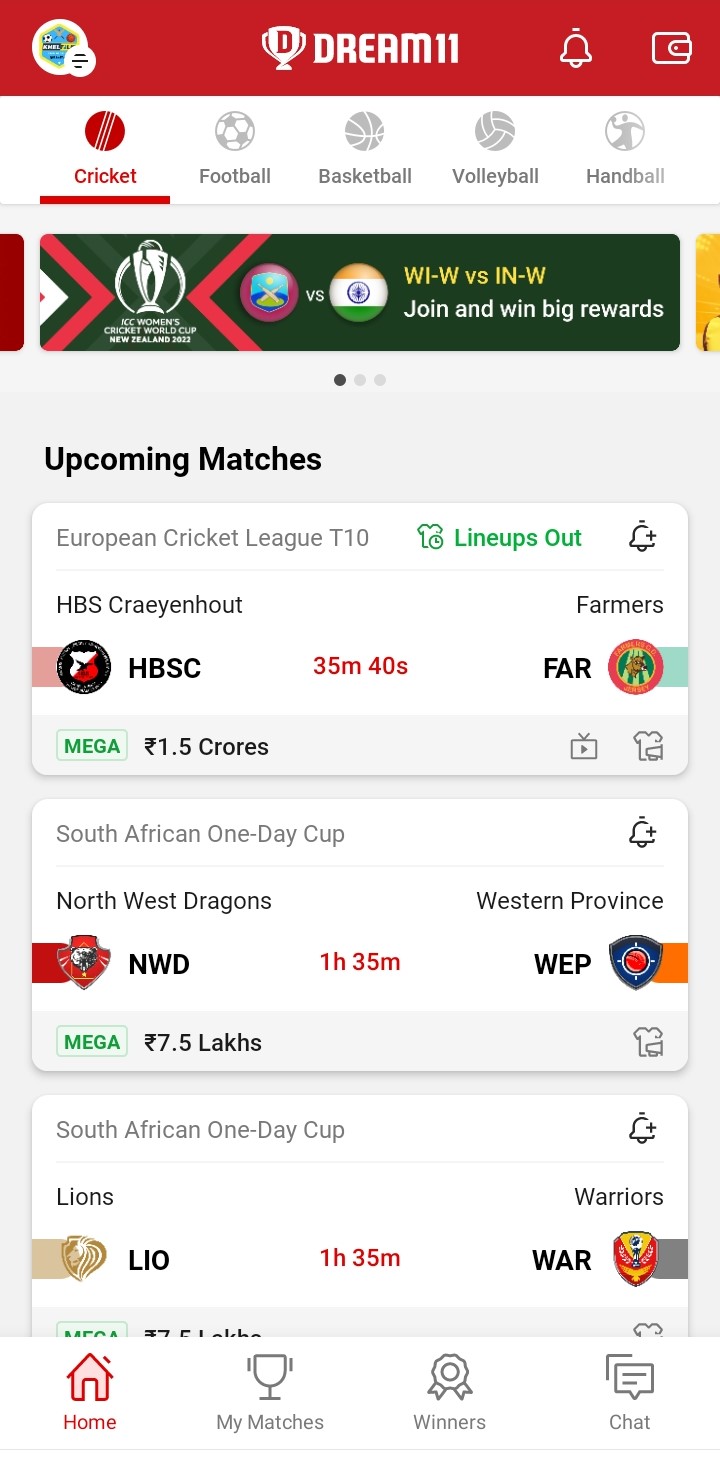Screen dimensions: 720x1461
Task: Set reminder for the Lions vs Warriors match
Action: pyautogui.click(x=642, y=1129)
